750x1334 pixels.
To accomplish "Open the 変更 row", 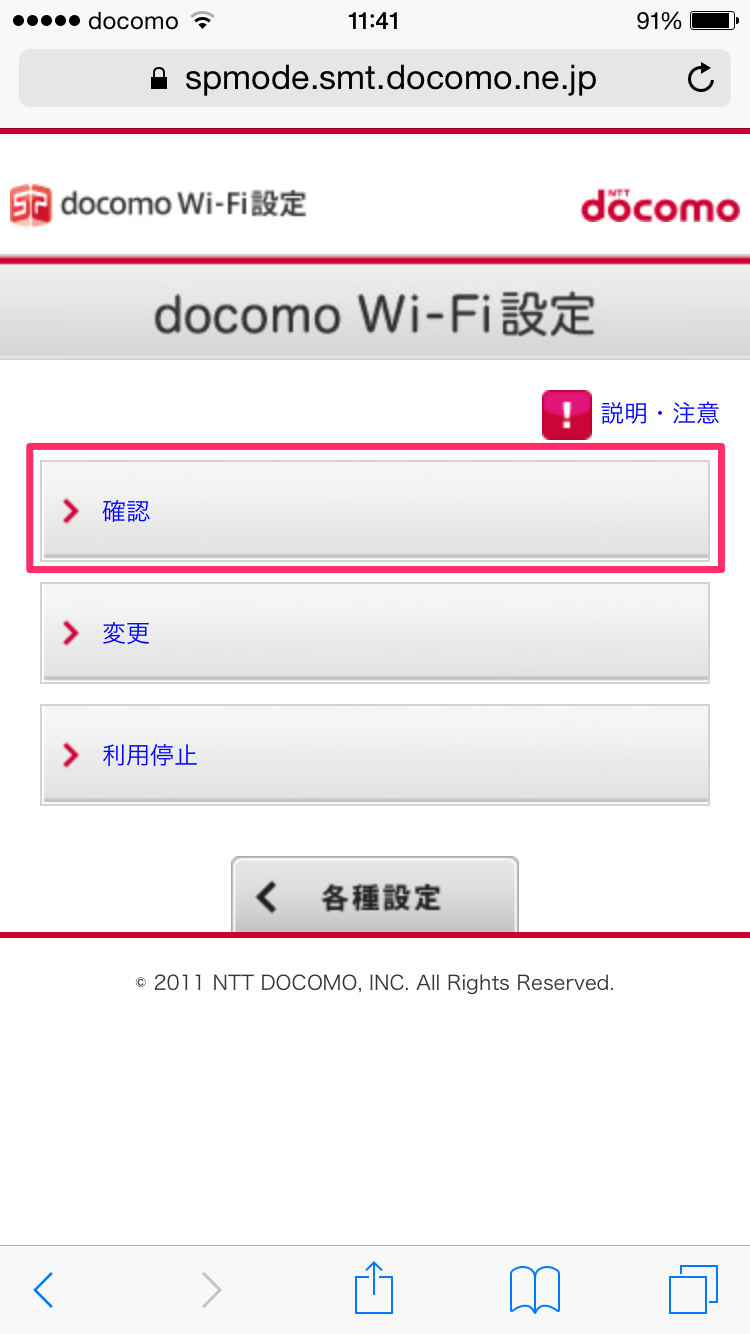I will [375, 633].
